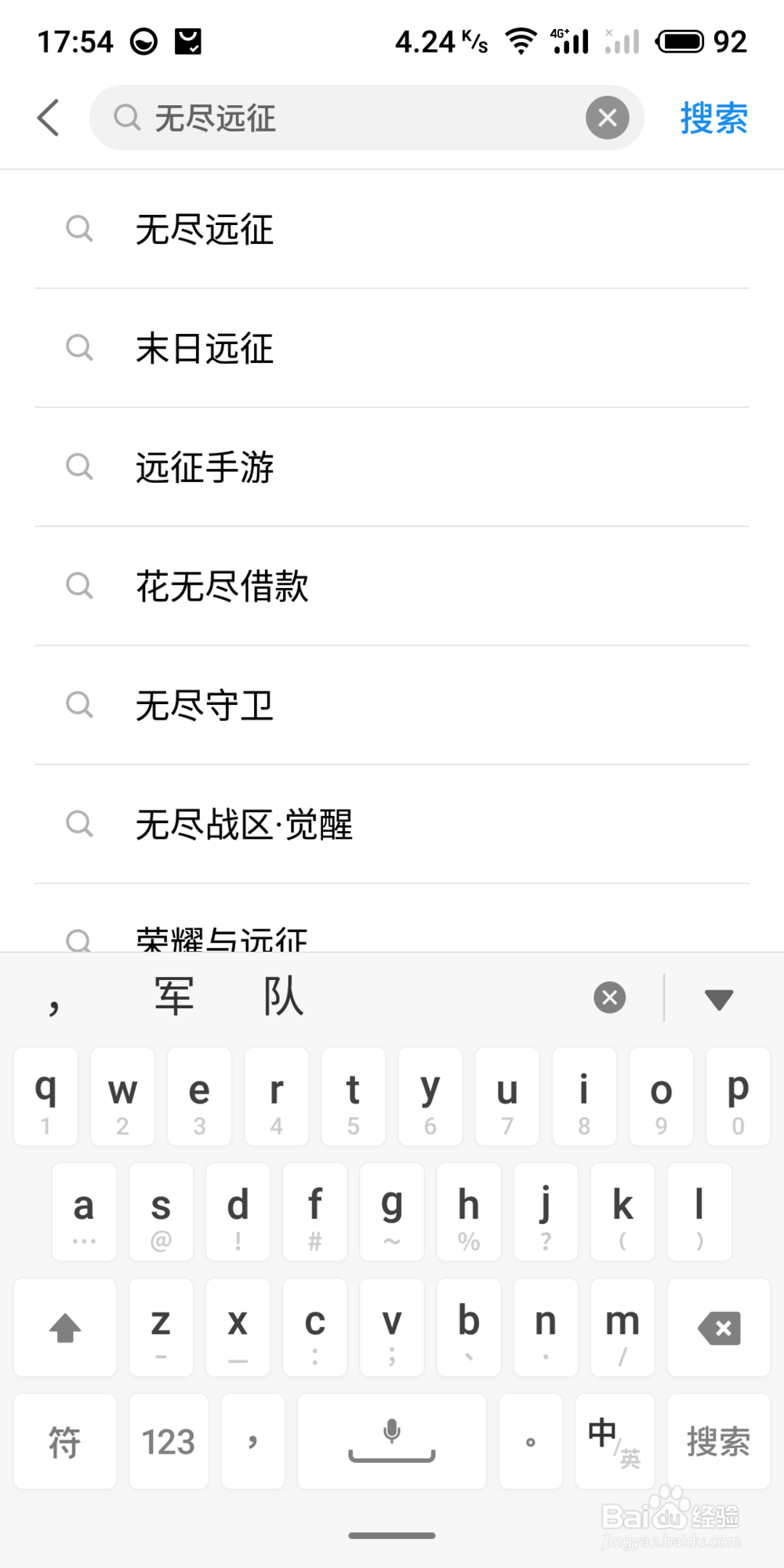Select the suggestion 无尽战区·觉醒
The image size is (784, 1568).
point(243,825)
